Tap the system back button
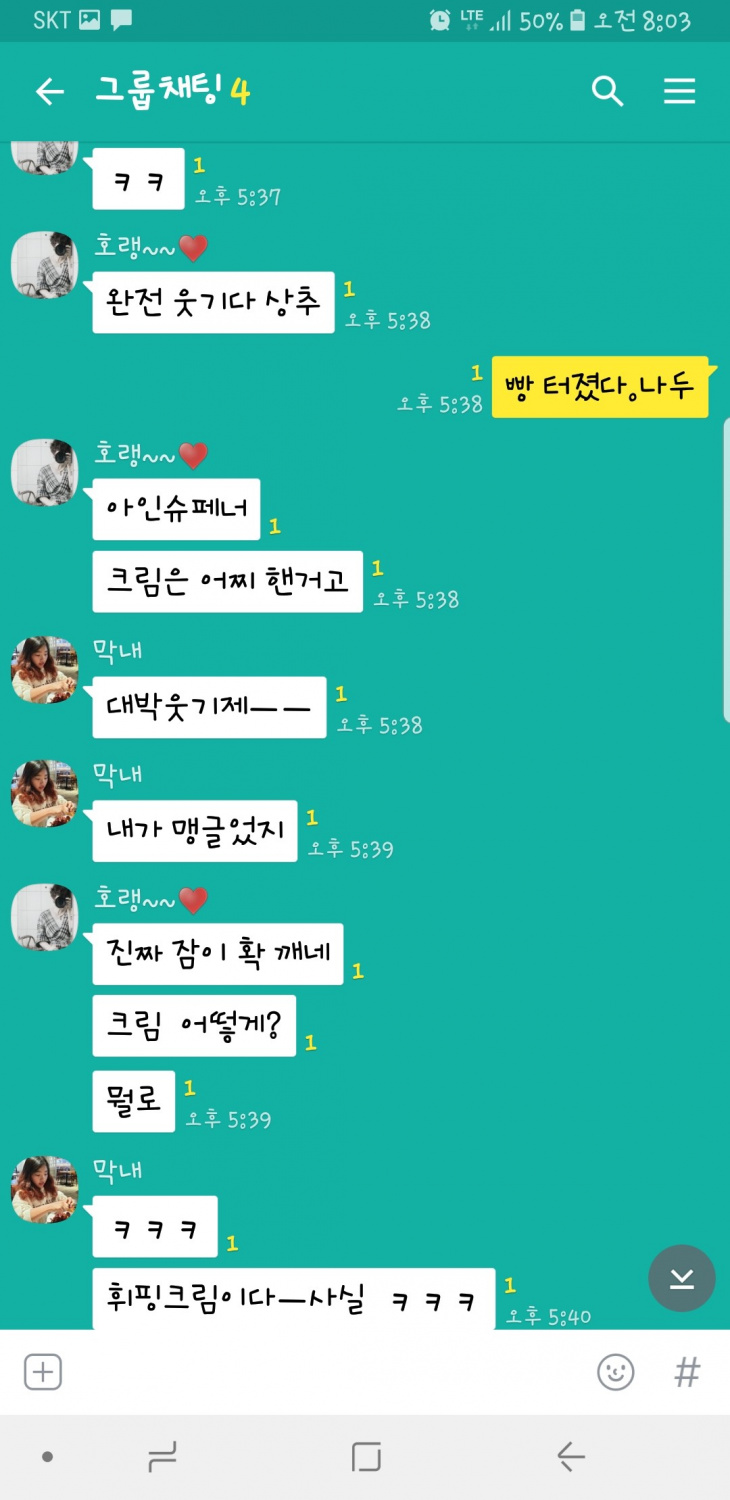 570,1457
